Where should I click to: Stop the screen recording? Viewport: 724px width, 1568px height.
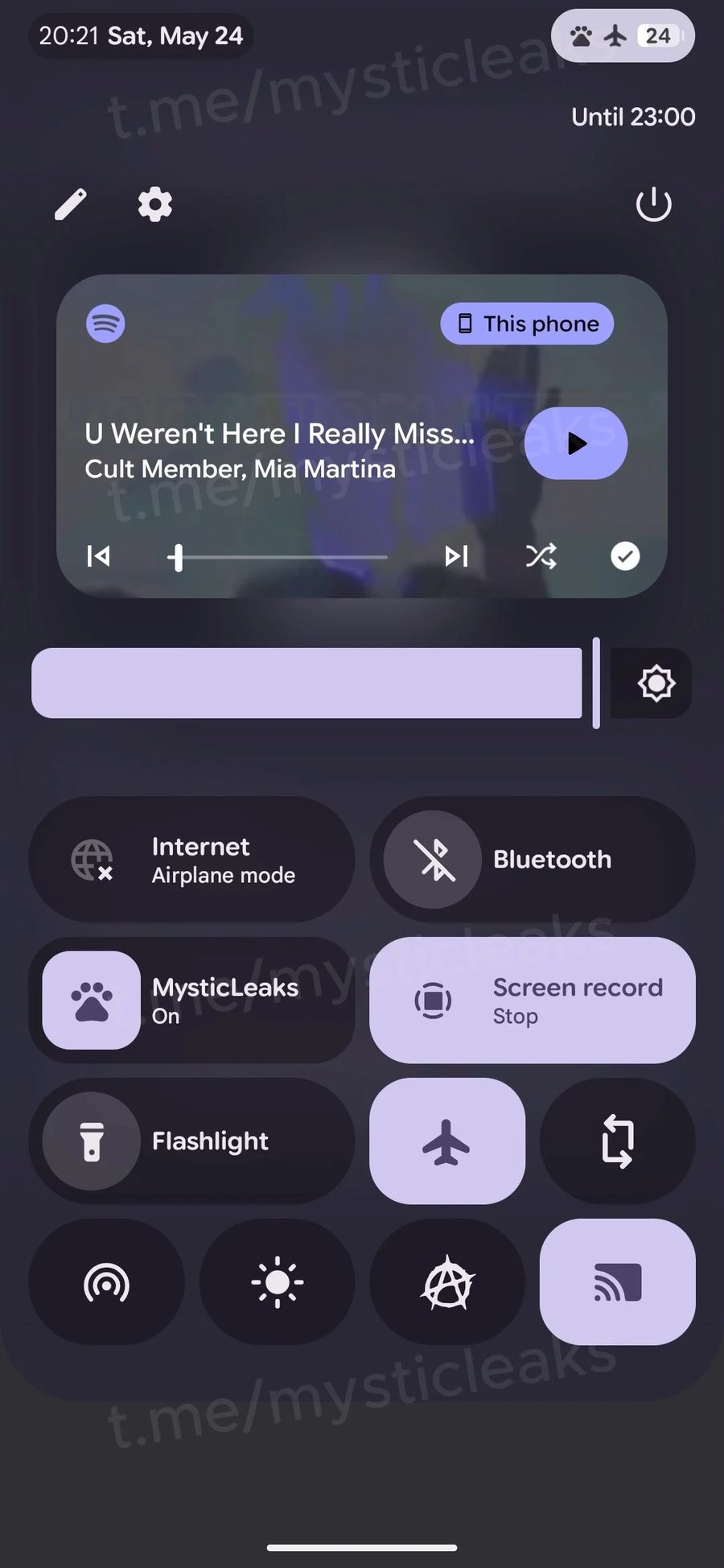pyautogui.click(x=532, y=1001)
